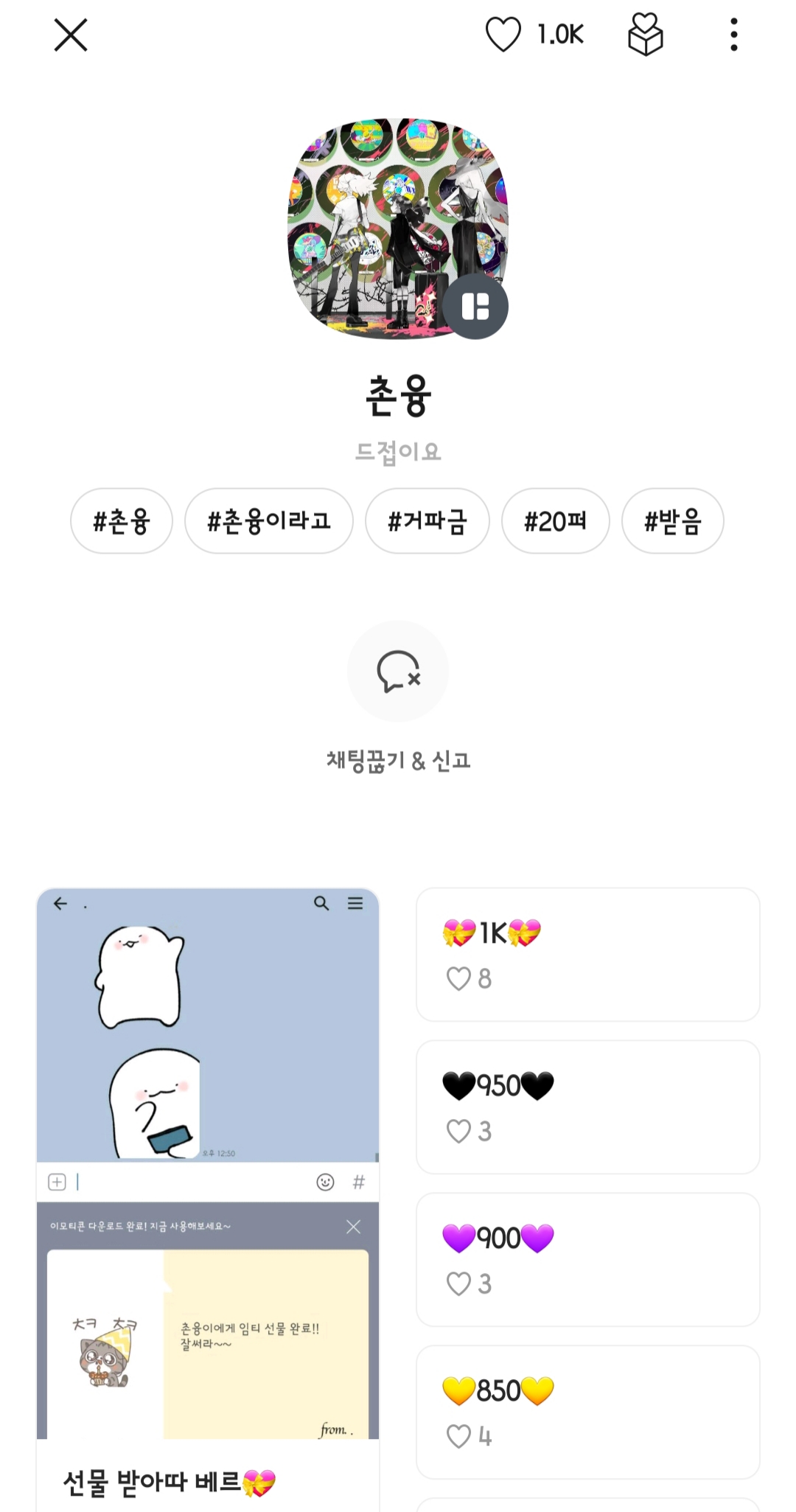Screen dimensions: 796x1512
Task: Open the three-dot overflow menu
Action: coord(733,35)
